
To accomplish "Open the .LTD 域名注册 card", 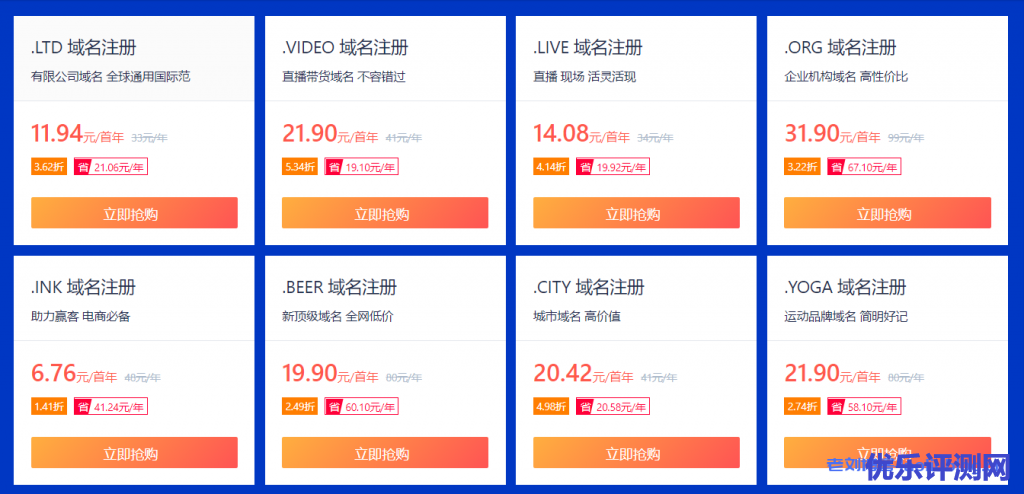I will (x=84, y=48).
